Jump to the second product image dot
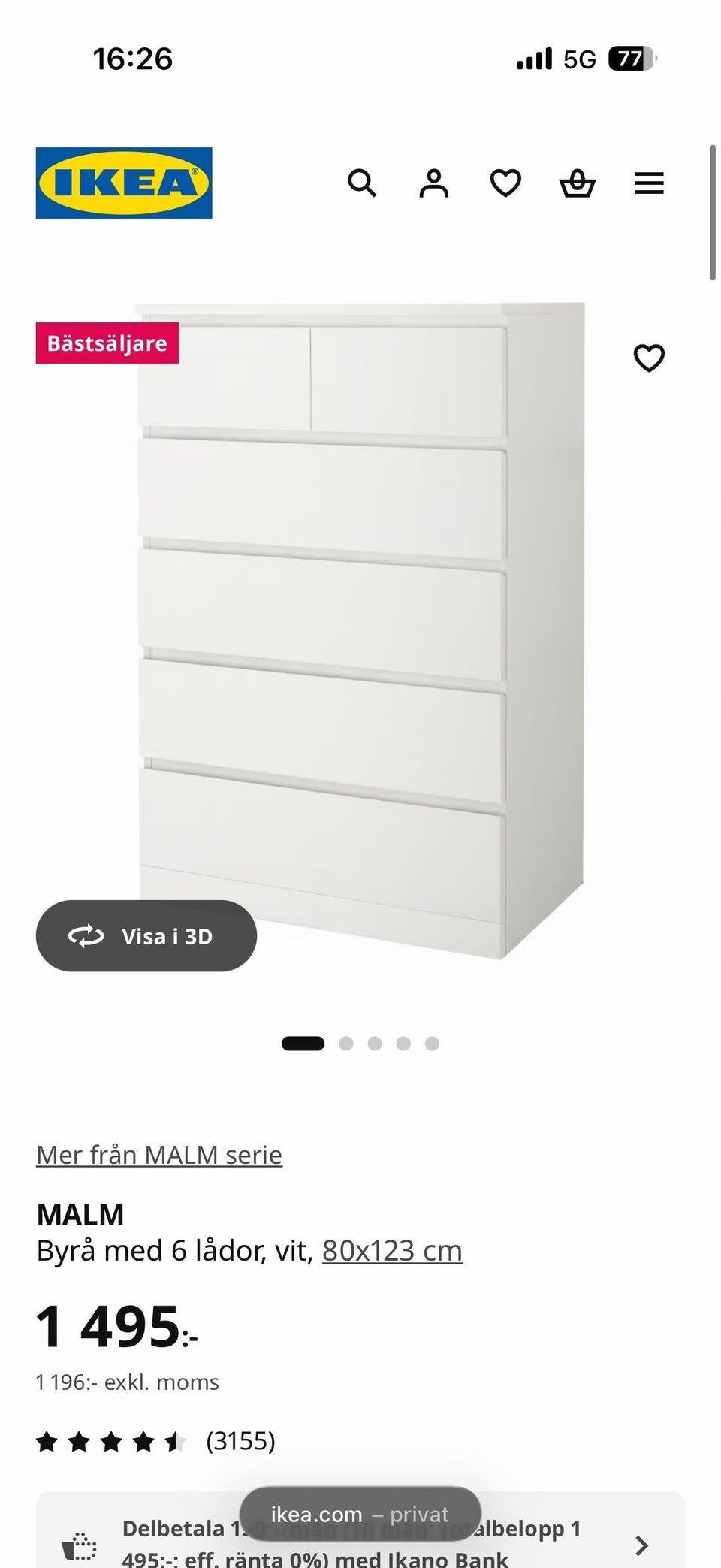 click(x=346, y=1043)
